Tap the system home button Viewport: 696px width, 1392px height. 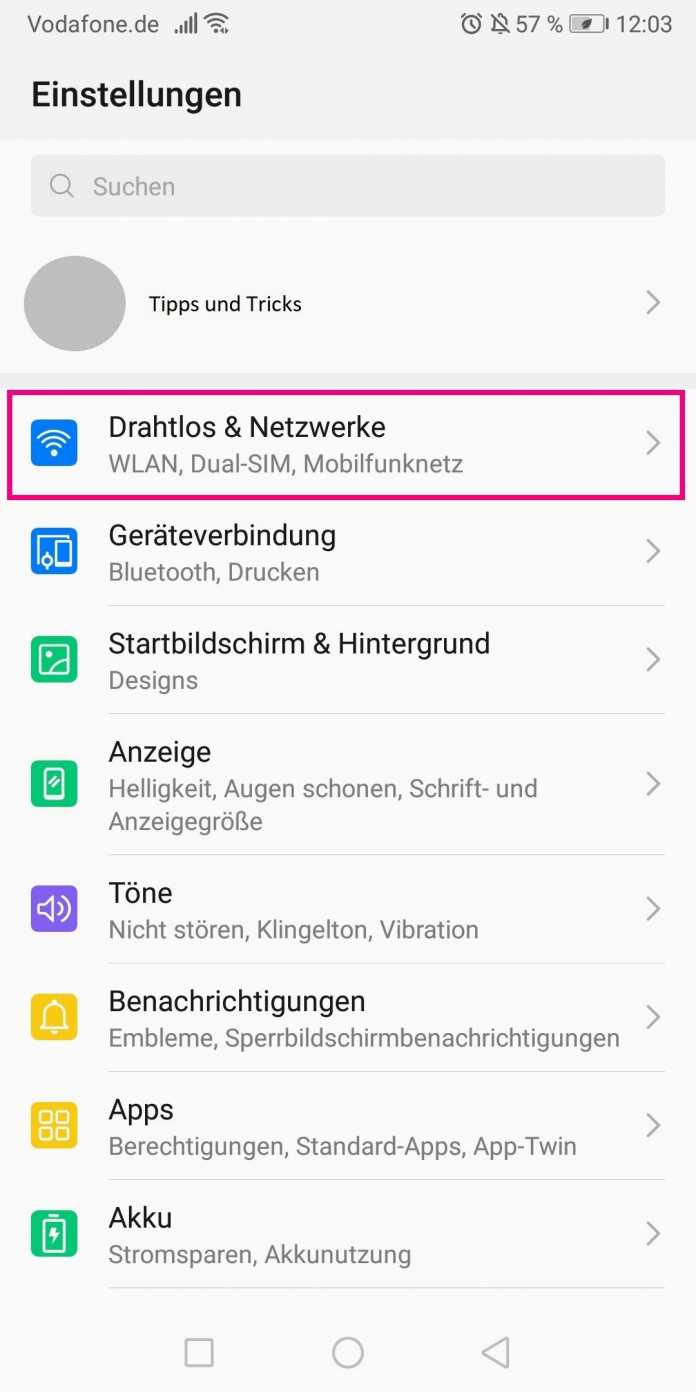coord(348,1352)
